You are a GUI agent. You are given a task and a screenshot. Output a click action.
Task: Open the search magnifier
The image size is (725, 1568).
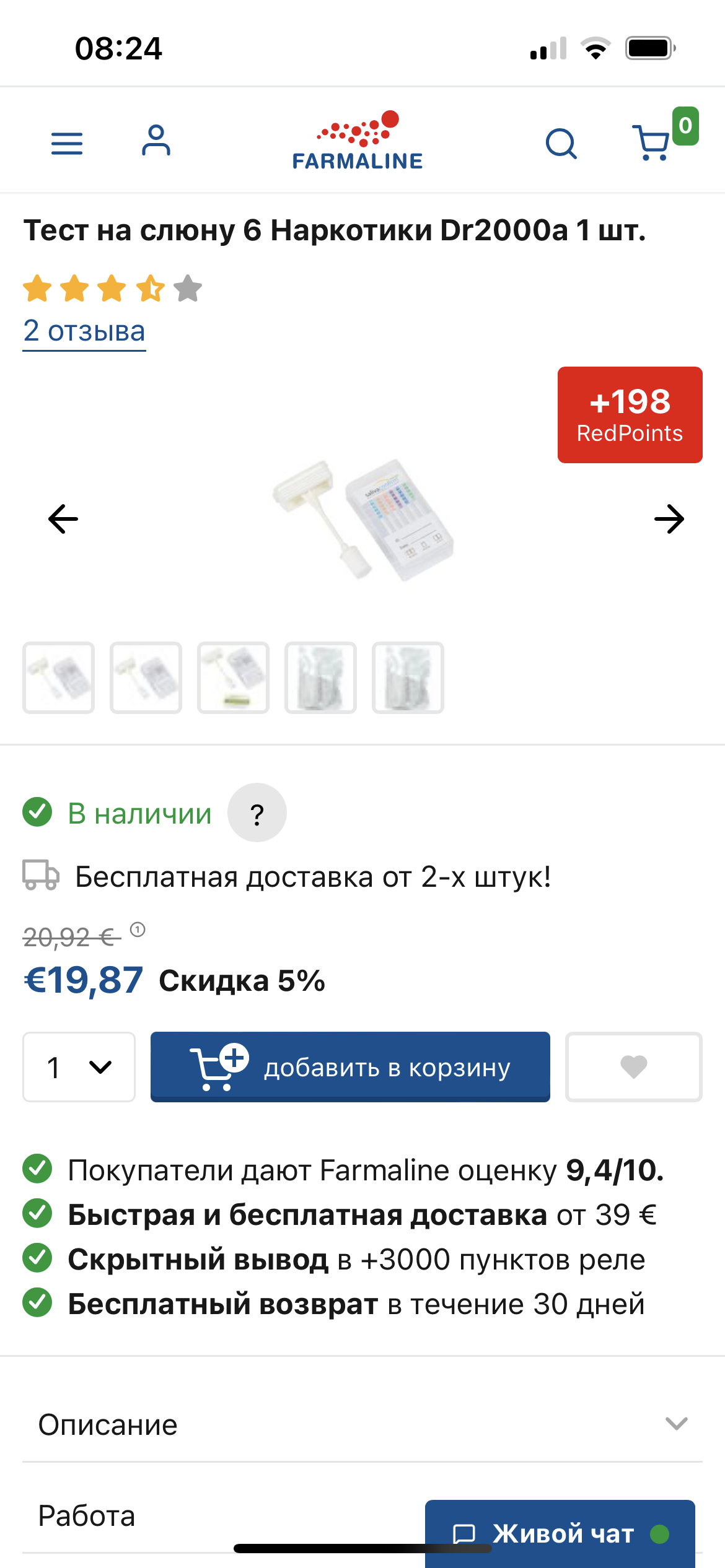[x=561, y=144]
